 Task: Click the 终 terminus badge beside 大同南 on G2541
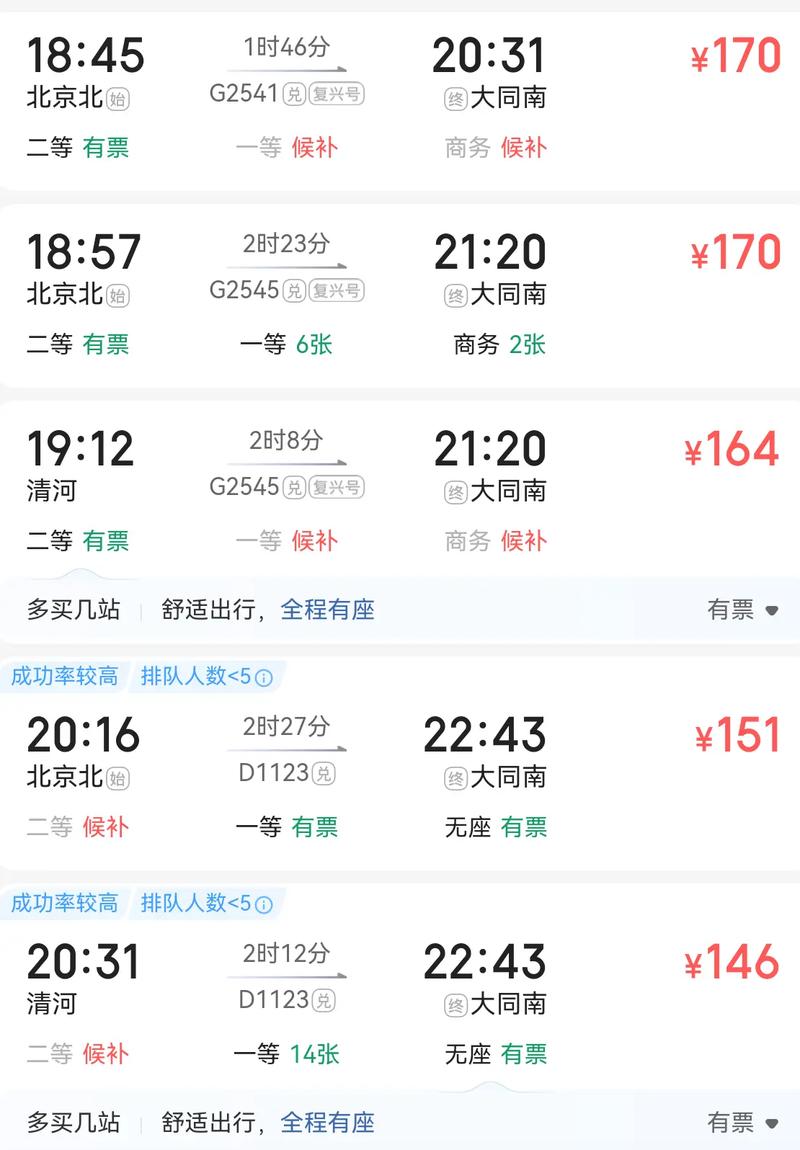[x=456, y=98]
